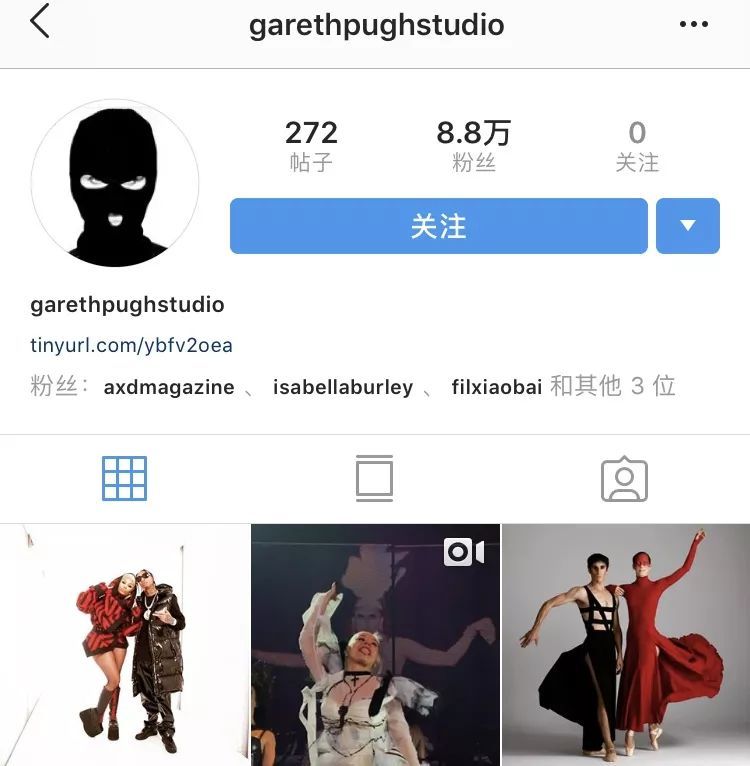
Task: Open the post with two ballet dancers
Action: click(626, 645)
